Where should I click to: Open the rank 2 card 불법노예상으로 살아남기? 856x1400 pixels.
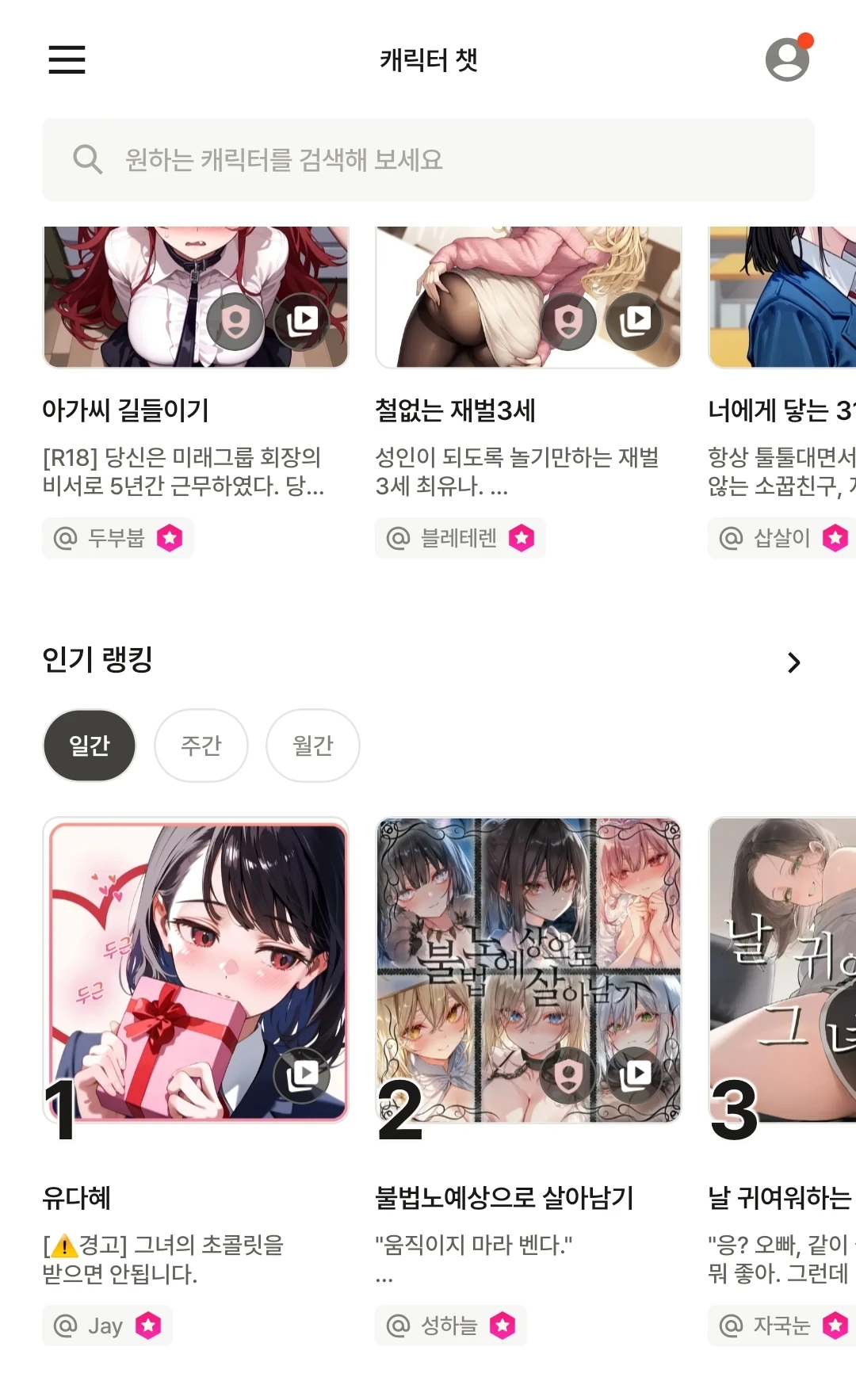click(529, 970)
